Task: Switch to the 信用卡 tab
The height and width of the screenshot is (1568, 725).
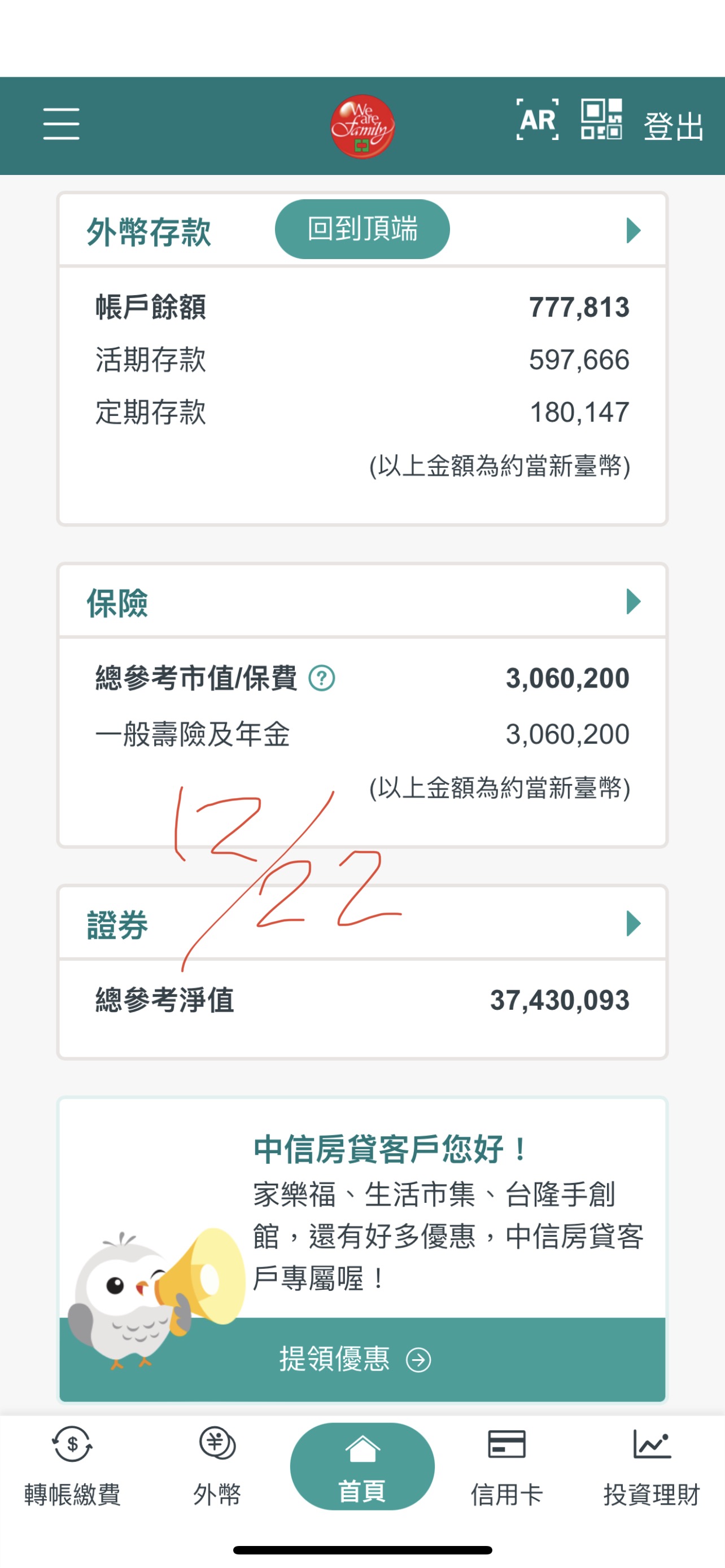Action: tap(506, 1467)
